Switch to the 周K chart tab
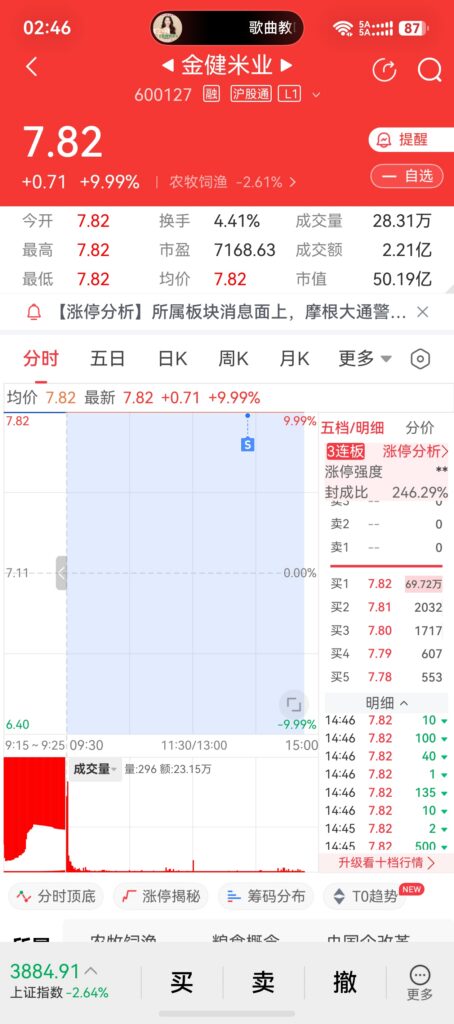This screenshot has width=454, height=1024. [233, 359]
